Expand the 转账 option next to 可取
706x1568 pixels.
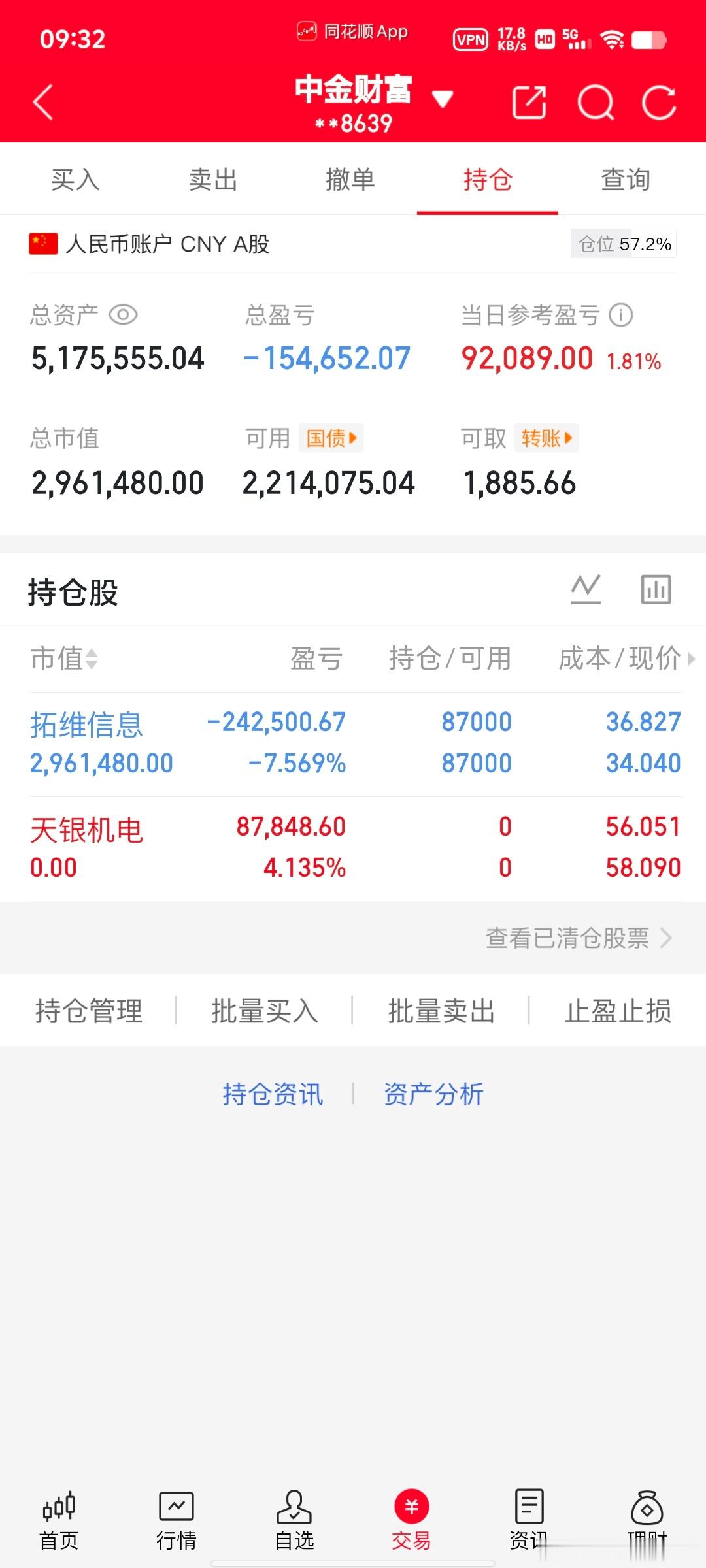(x=546, y=438)
